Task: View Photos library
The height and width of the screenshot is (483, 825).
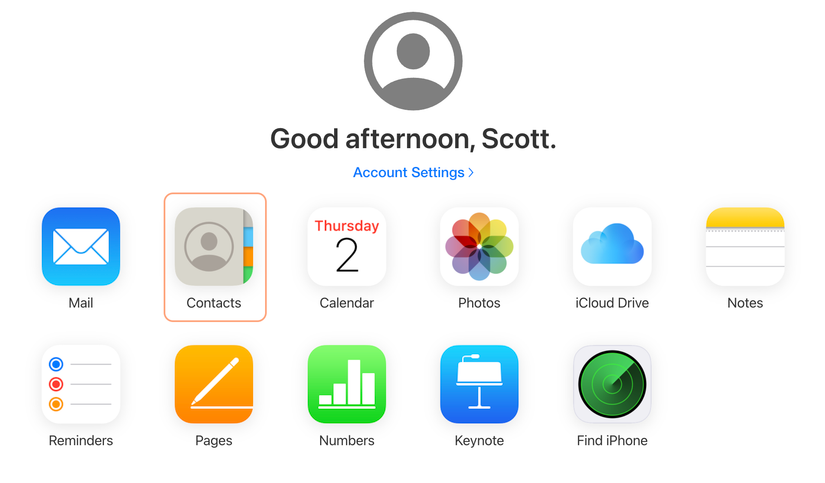Action: point(479,247)
